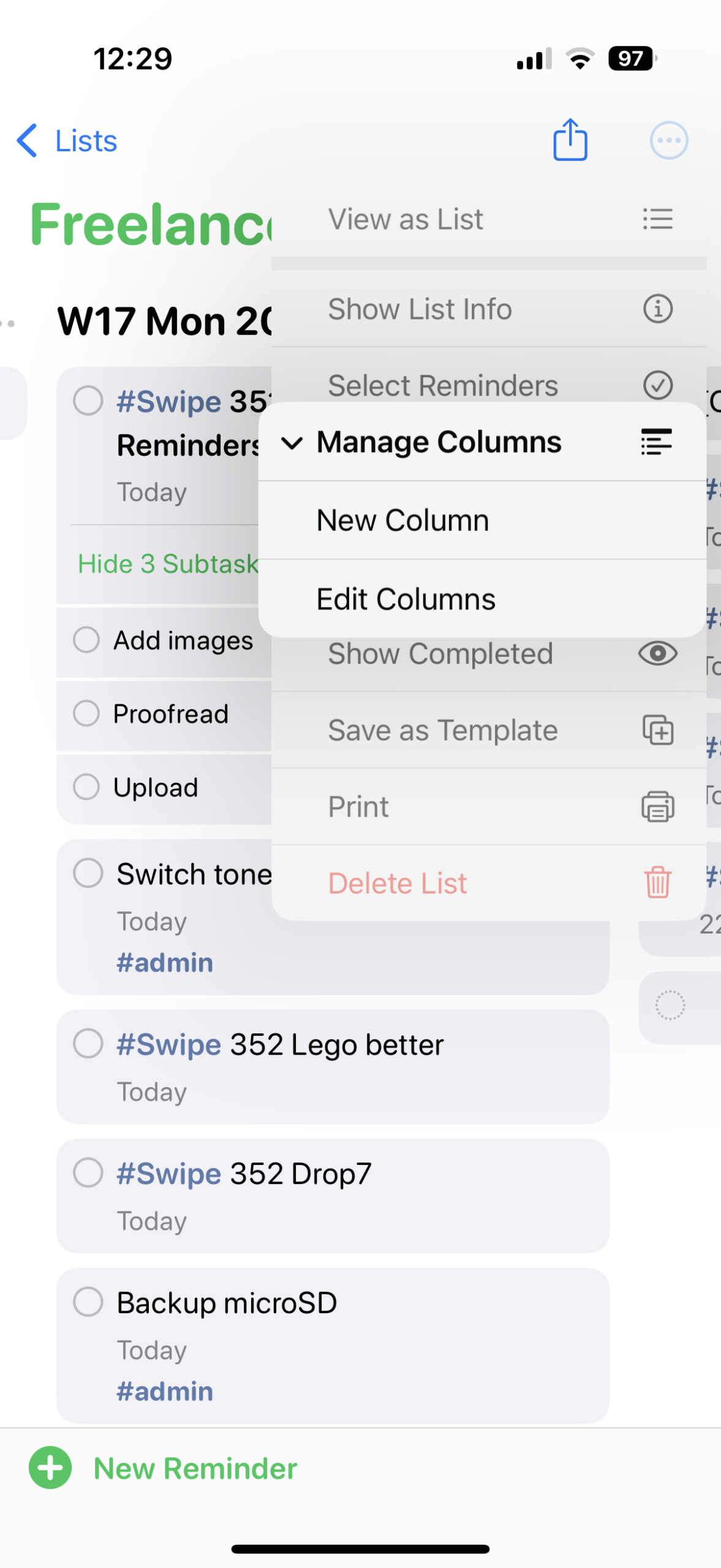Mark Add images subtask complete

pyautogui.click(x=86, y=640)
